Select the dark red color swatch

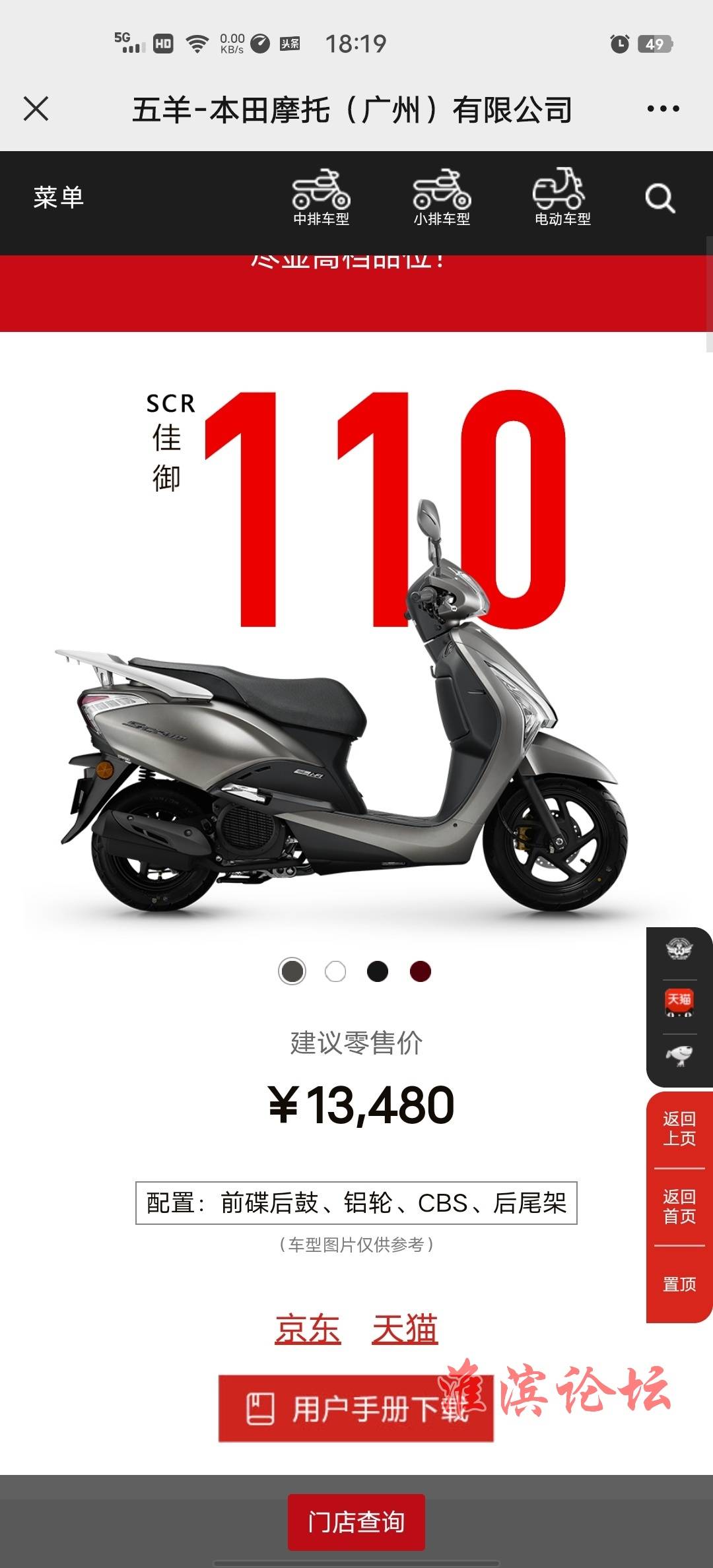point(421,971)
